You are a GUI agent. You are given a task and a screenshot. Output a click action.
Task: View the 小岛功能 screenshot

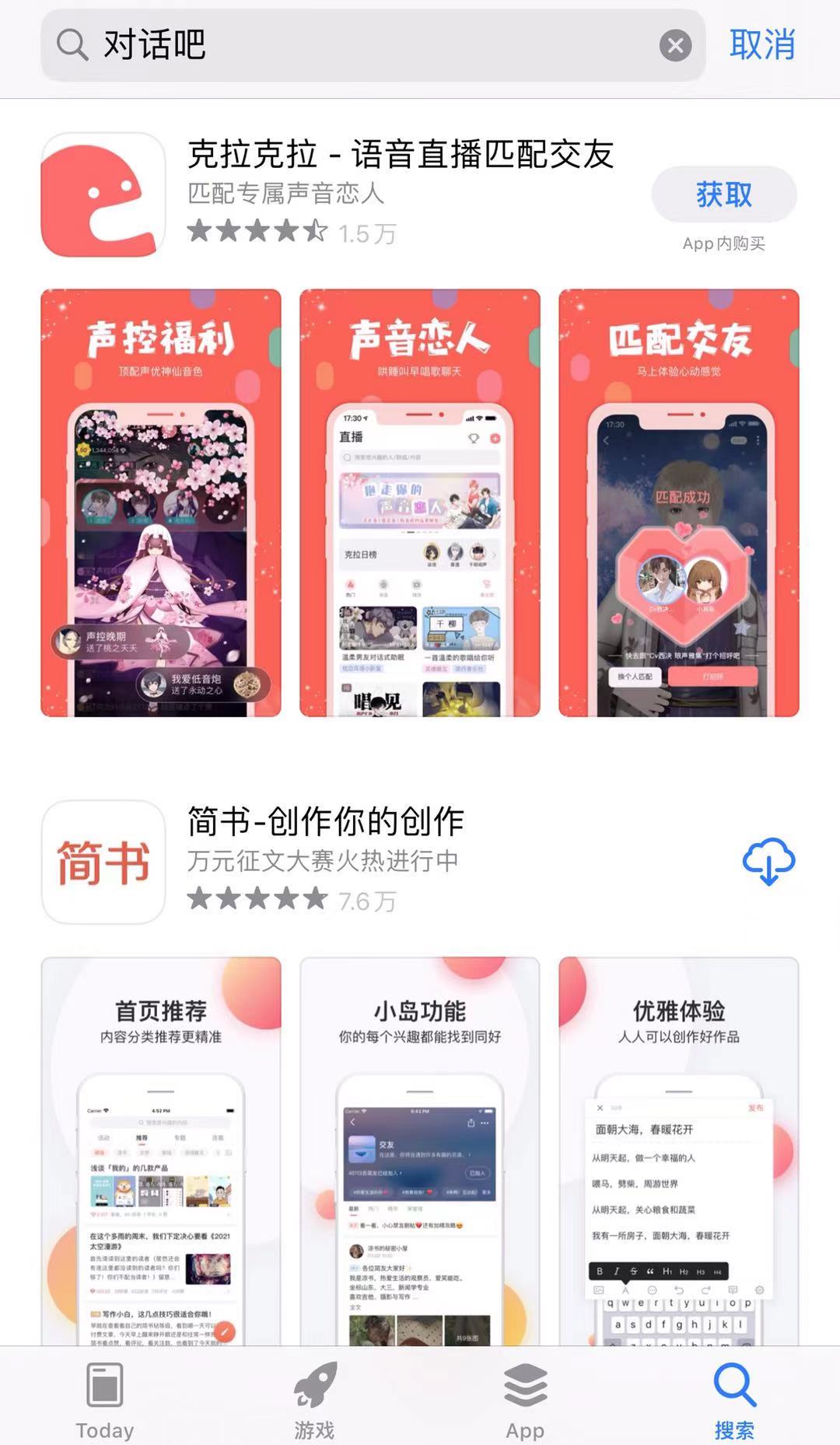click(x=420, y=1151)
